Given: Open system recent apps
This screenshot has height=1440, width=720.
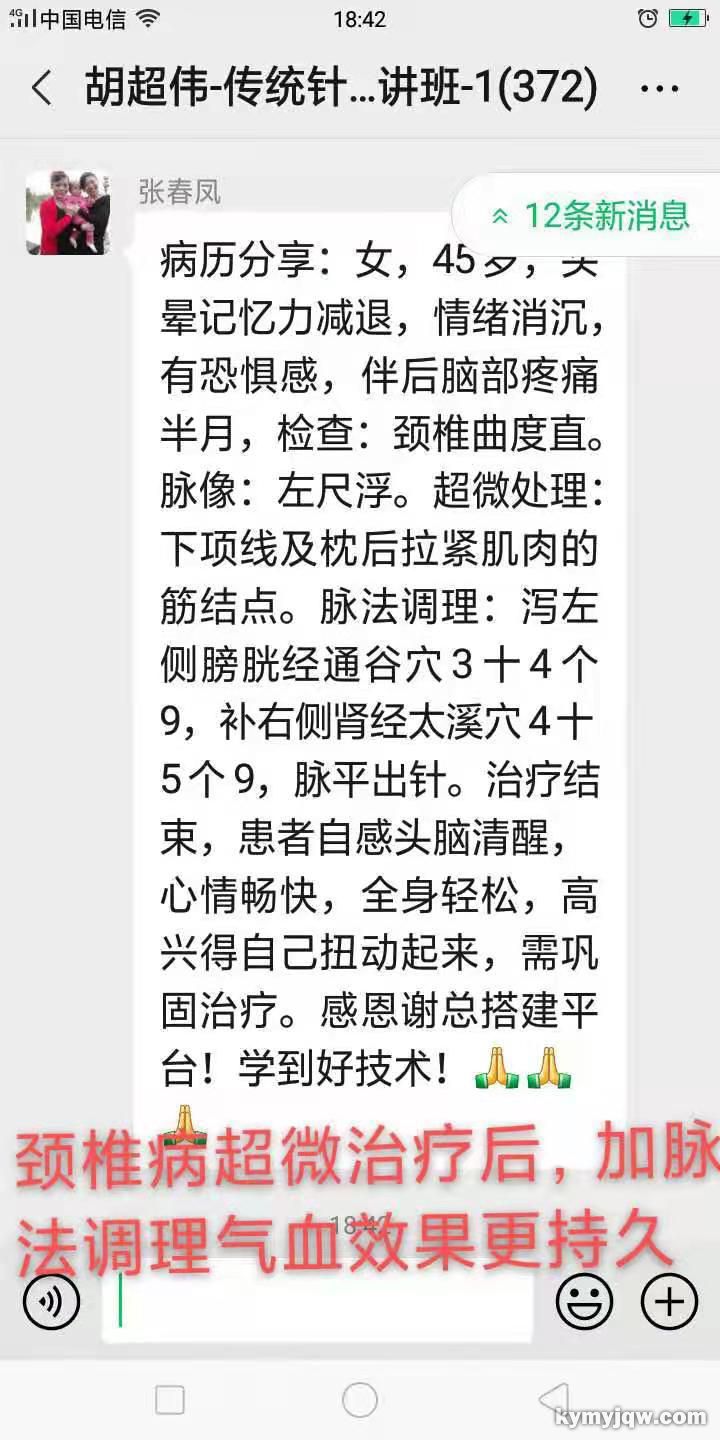Looking at the screenshot, I should [170, 1400].
